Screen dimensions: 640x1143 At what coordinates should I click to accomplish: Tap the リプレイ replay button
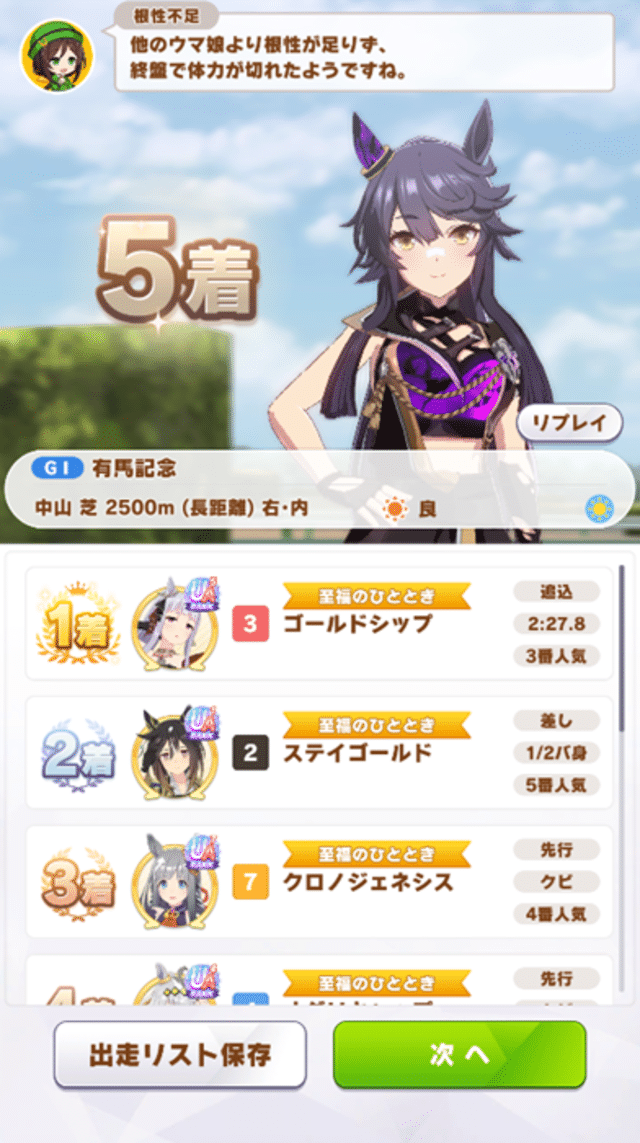point(569,422)
